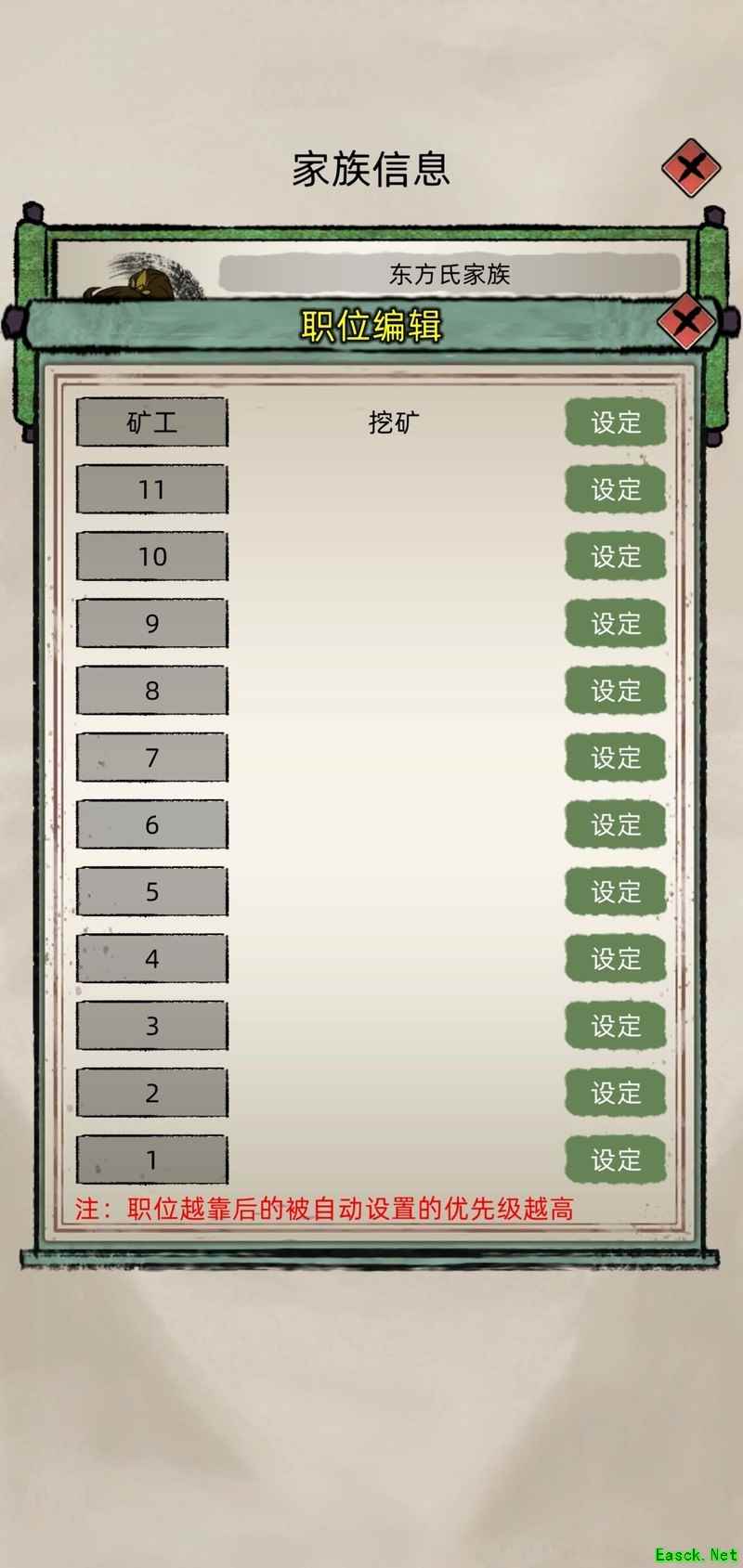Tap 设定 for the 矿工 position
Screen dimensions: 743x1568
616,422
